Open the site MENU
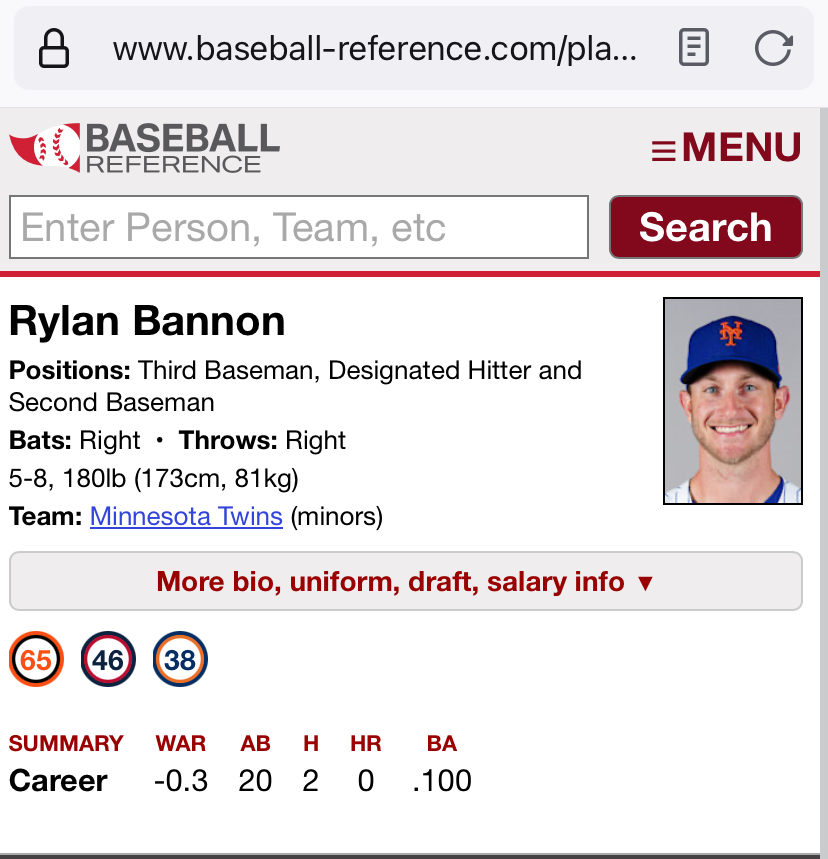 [x=726, y=148]
